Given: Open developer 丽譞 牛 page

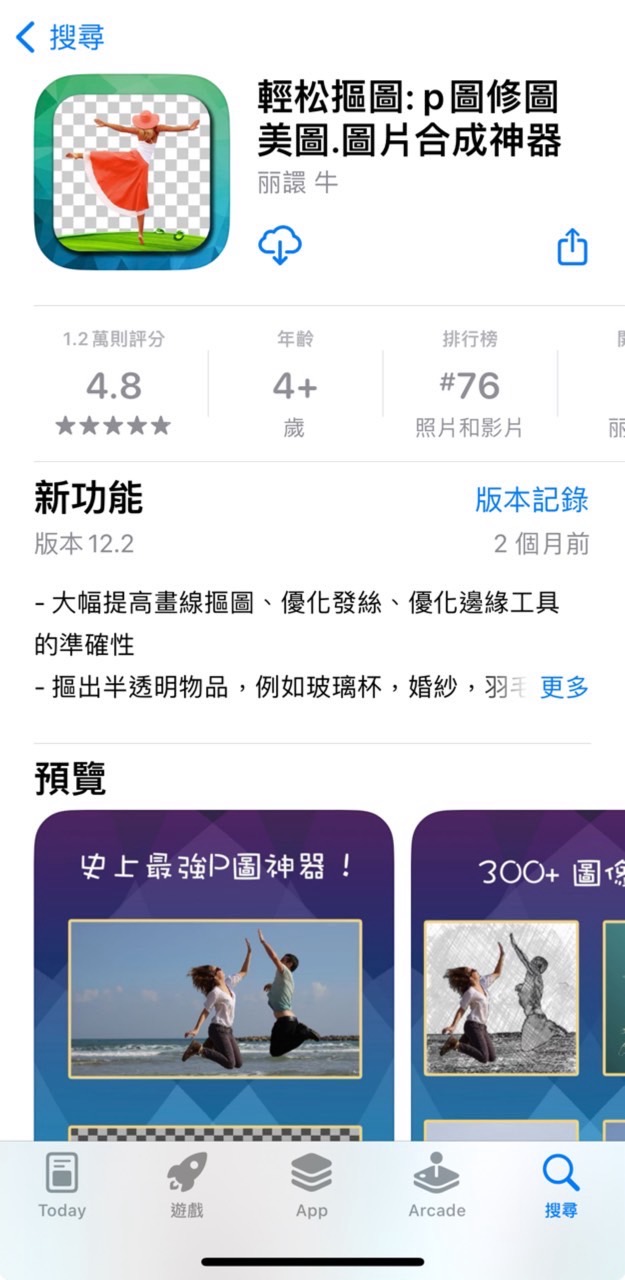Looking at the screenshot, I should point(298,183).
